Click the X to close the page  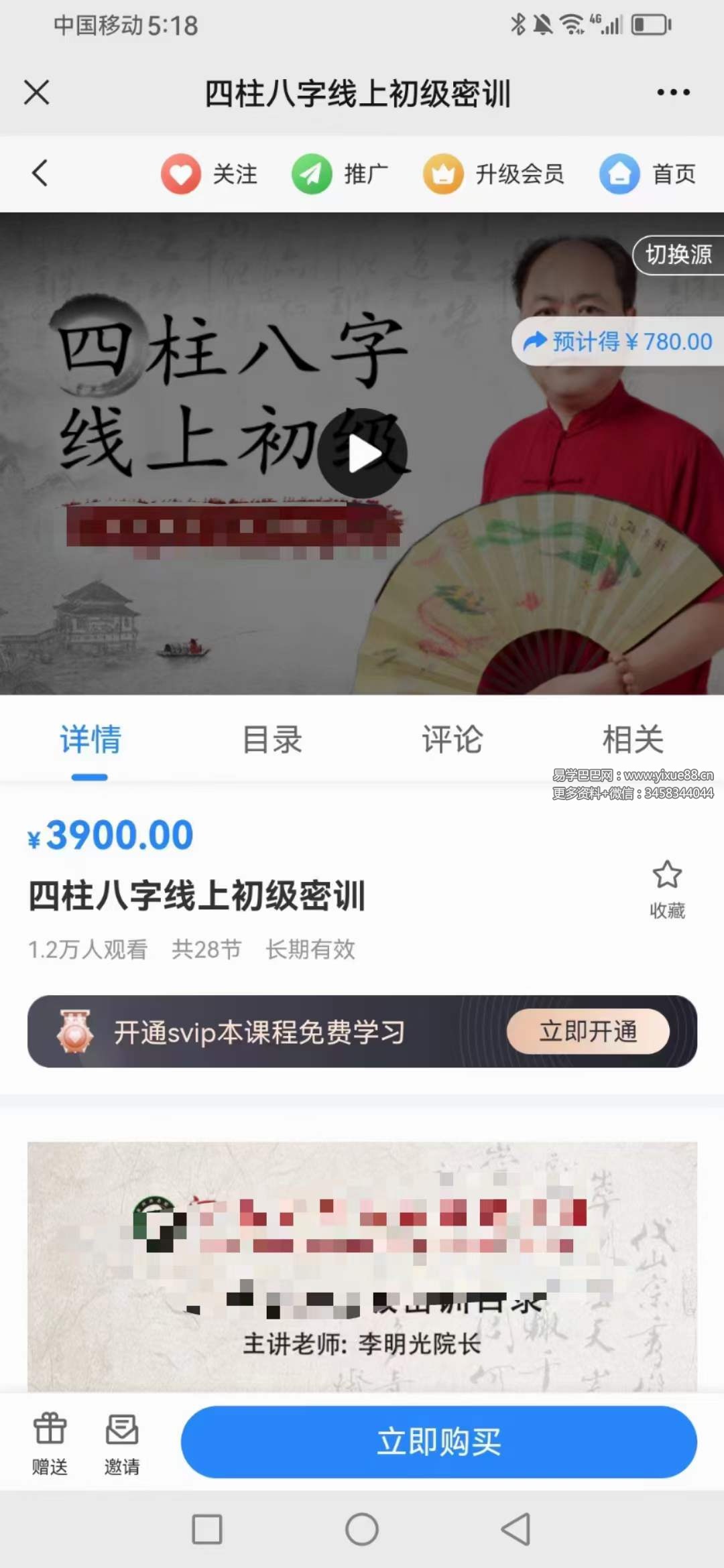[x=37, y=94]
